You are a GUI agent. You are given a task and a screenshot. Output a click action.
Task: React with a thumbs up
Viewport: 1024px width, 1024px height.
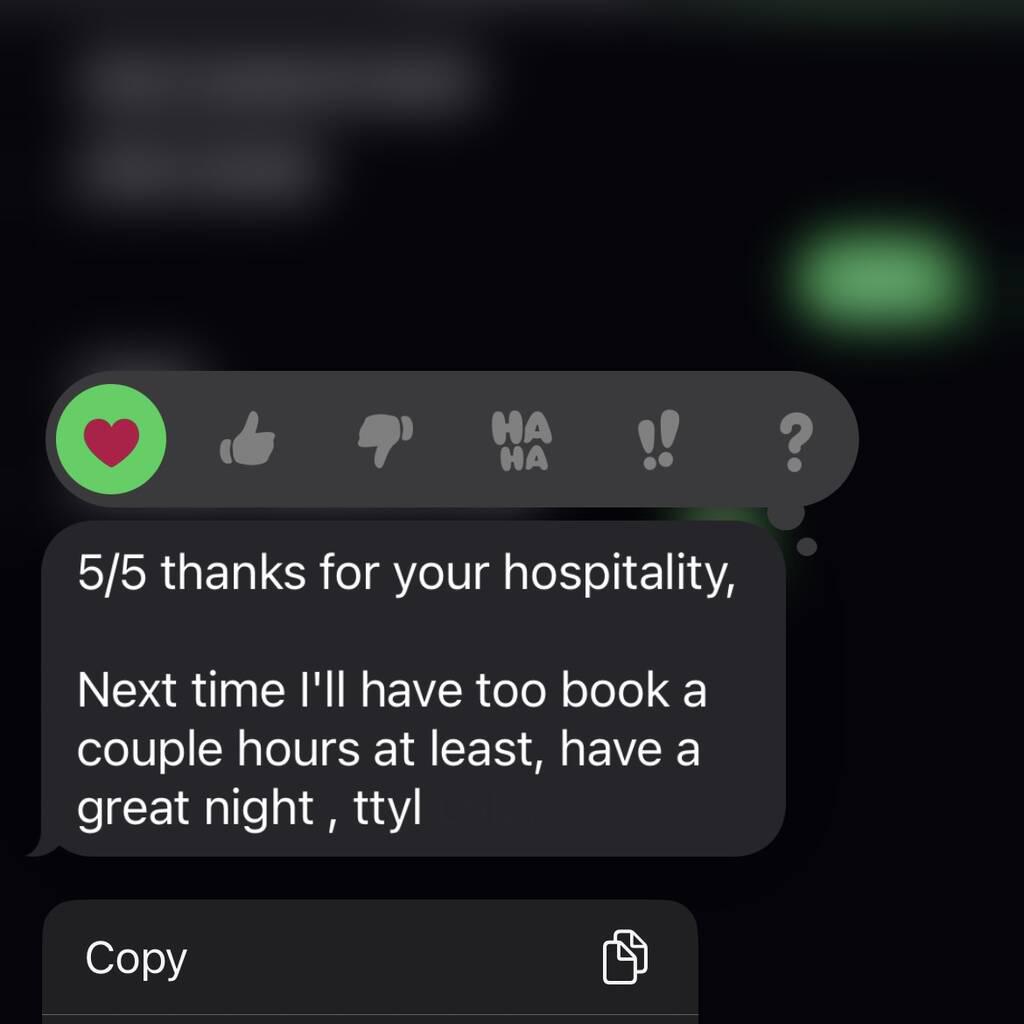pos(247,441)
